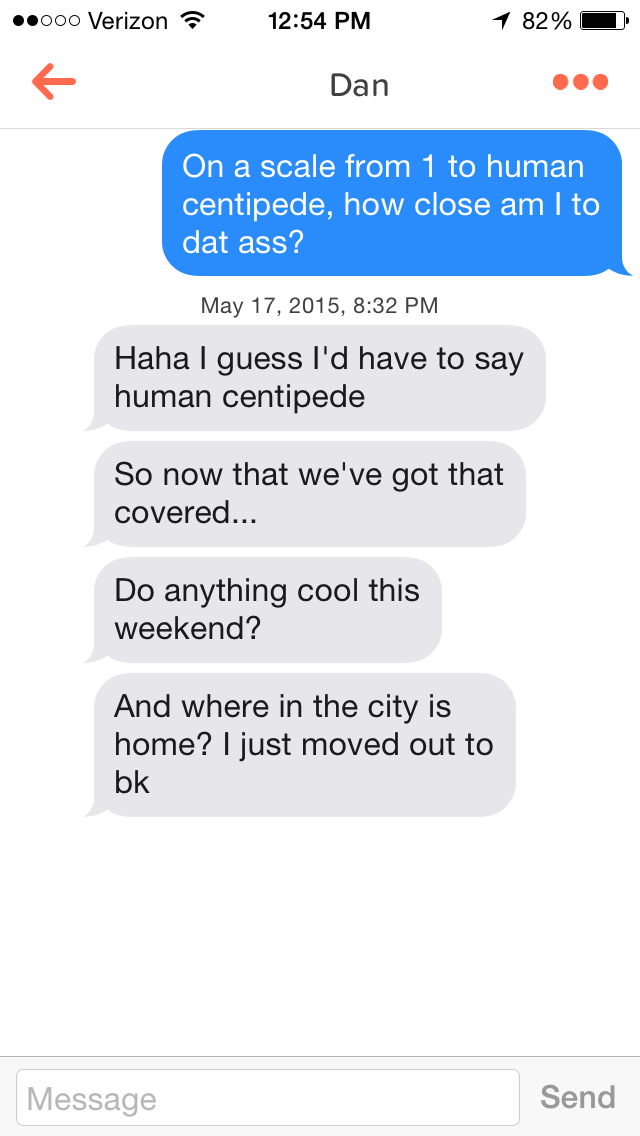Go back using the orange arrow
The width and height of the screenshot is (640, 1136).
point(54,82)
